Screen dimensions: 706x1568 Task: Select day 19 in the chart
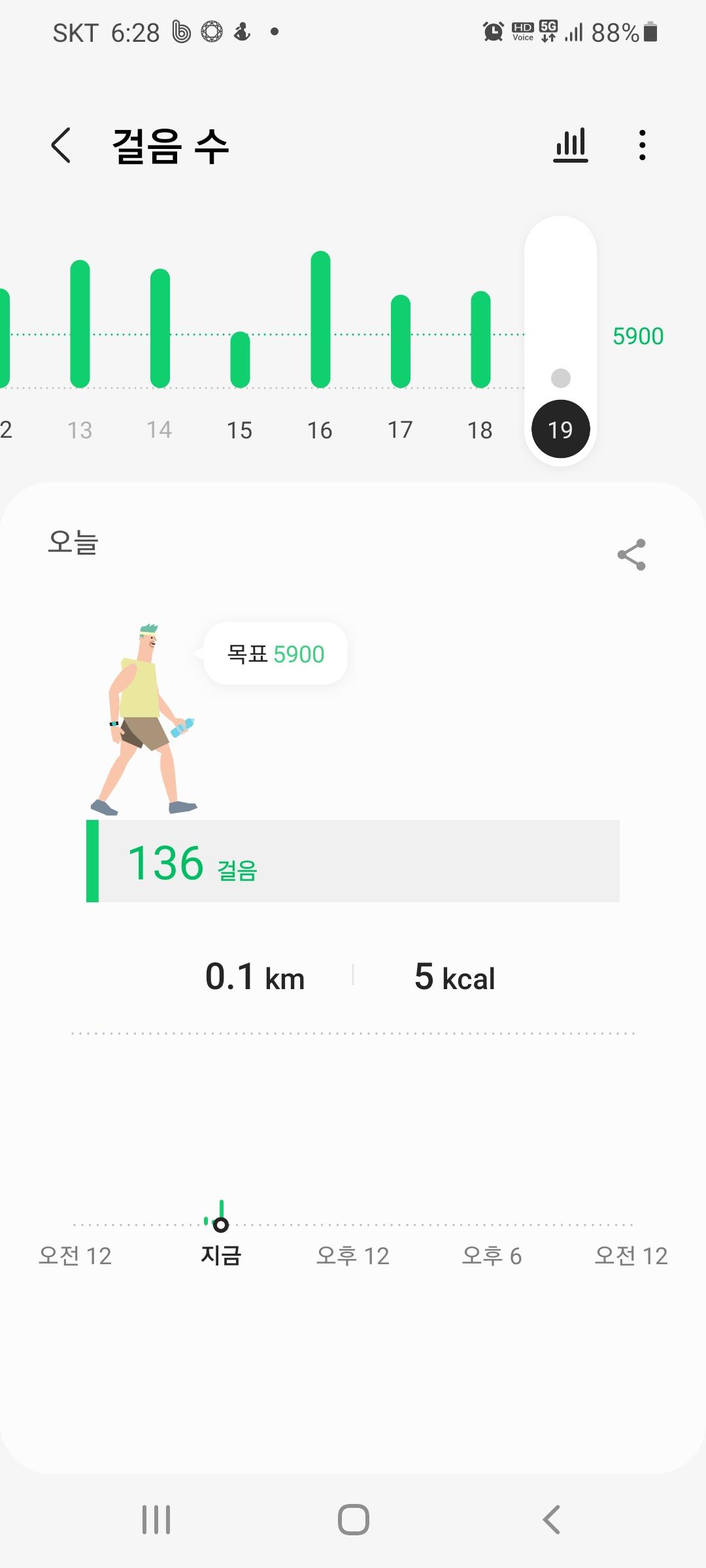tap(560, 429)
